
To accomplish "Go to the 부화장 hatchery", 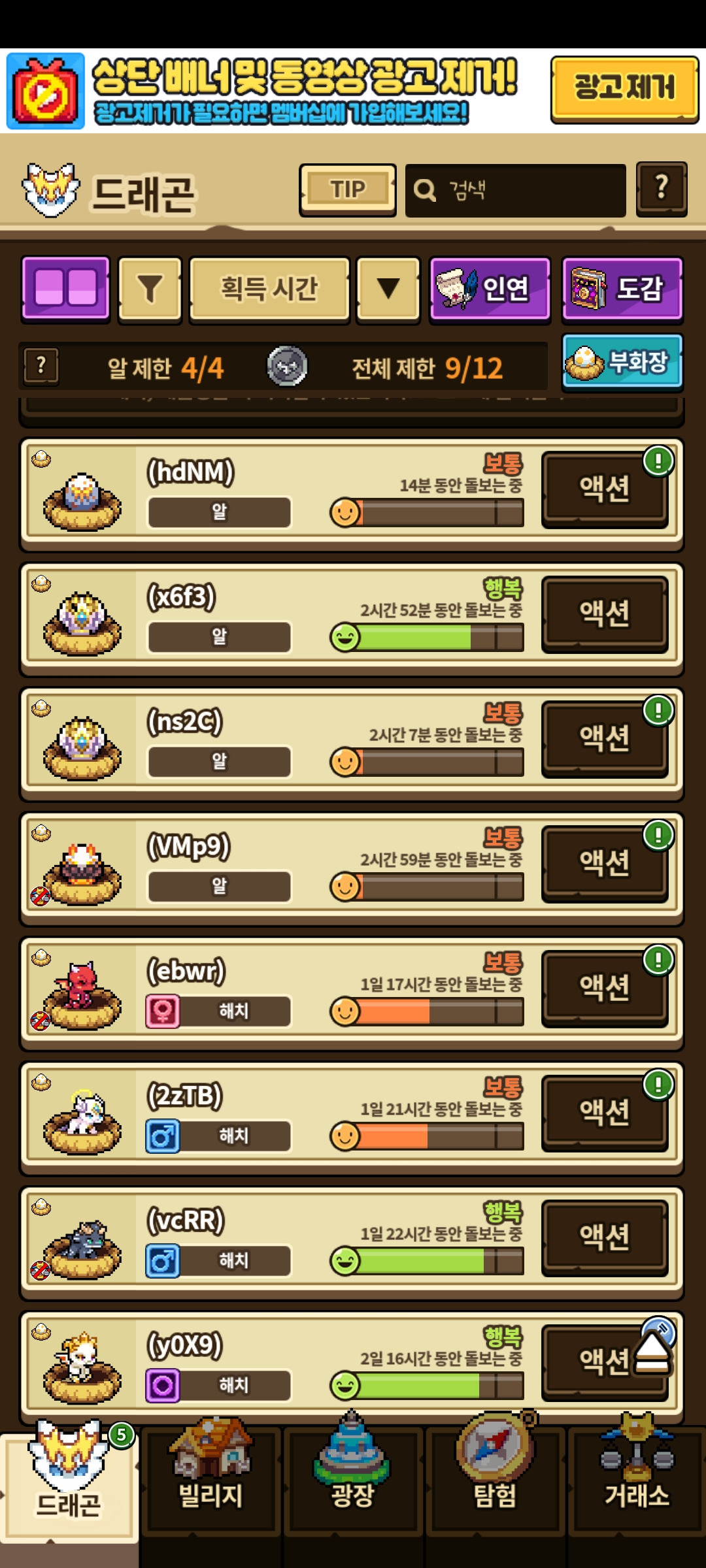I will [x=622, y=361].
